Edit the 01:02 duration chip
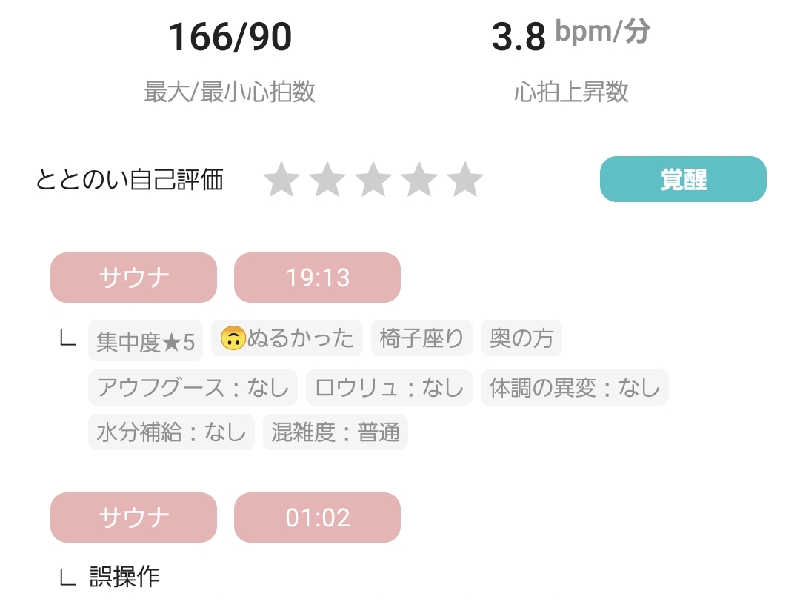 (x=317, y=517)
